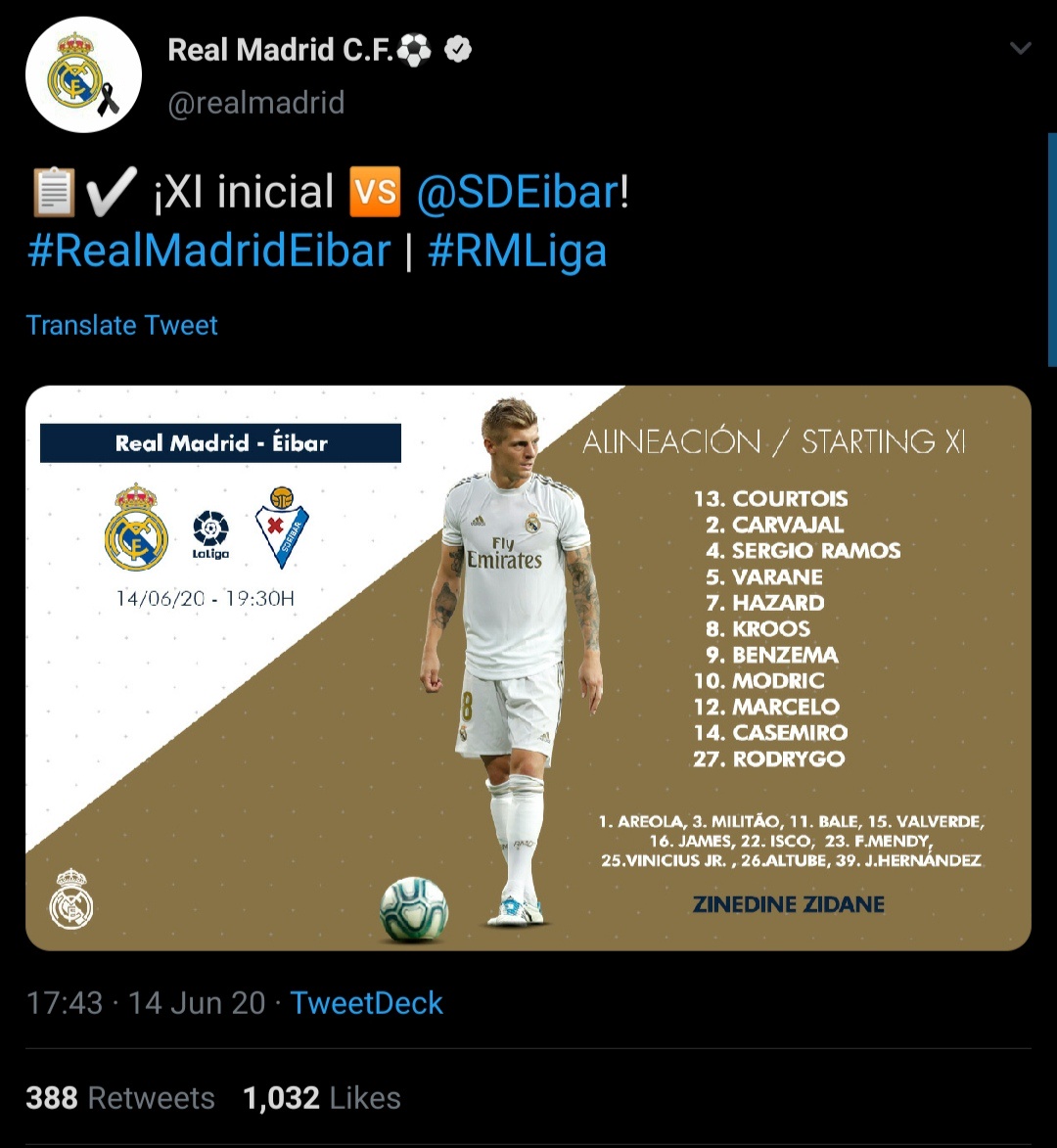View the 1,032 Likes list

(322, 1097)
